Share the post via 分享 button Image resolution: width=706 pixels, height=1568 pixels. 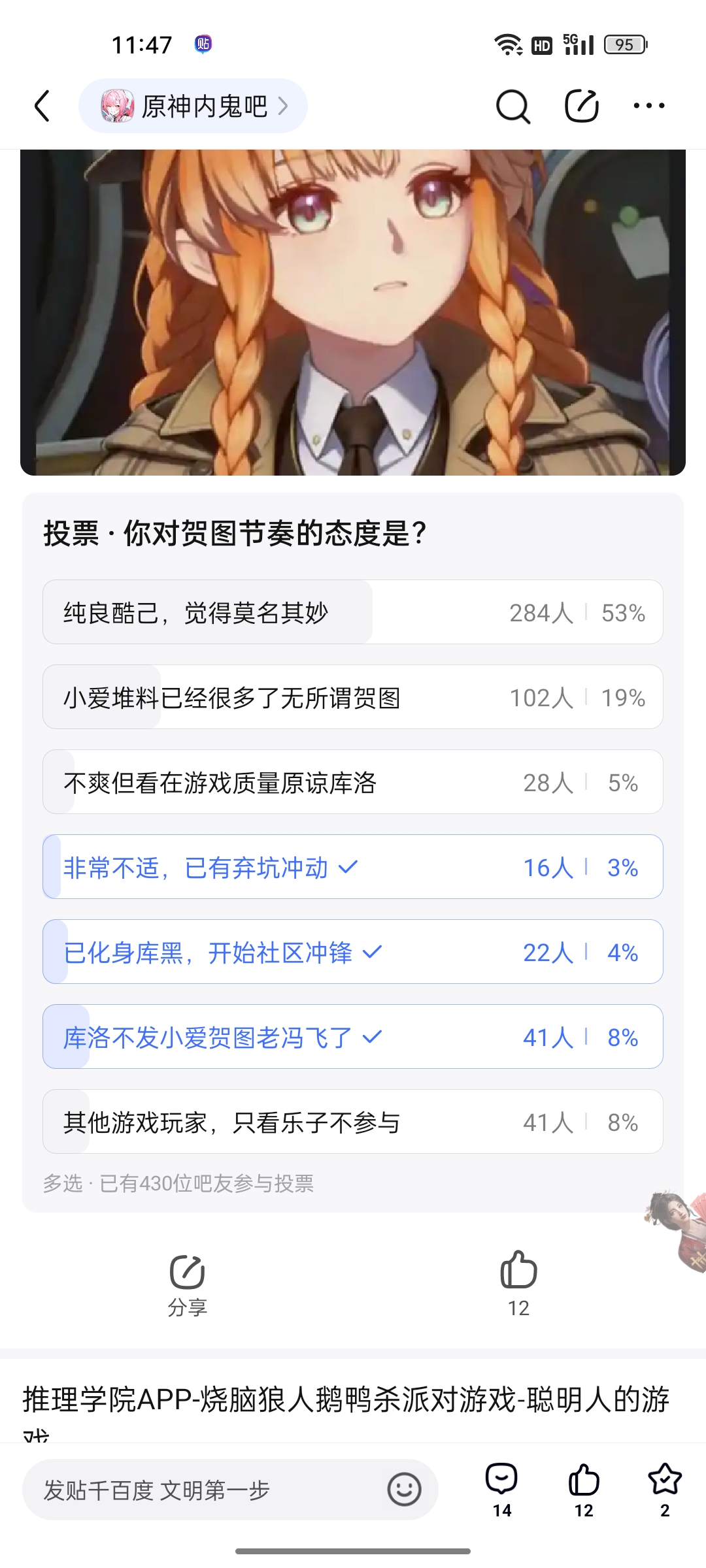point(188,1284)
